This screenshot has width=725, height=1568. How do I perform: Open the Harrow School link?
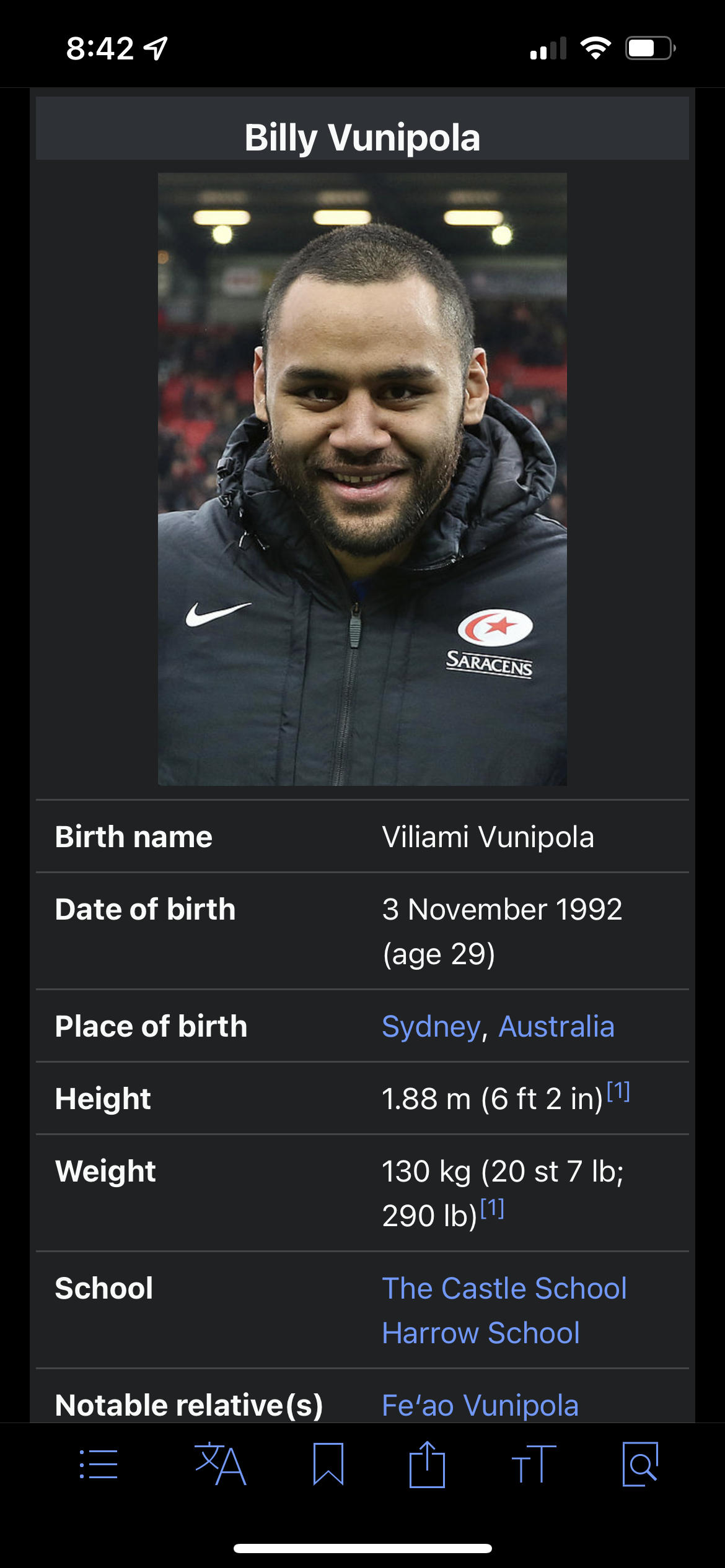pos(480,1333)
